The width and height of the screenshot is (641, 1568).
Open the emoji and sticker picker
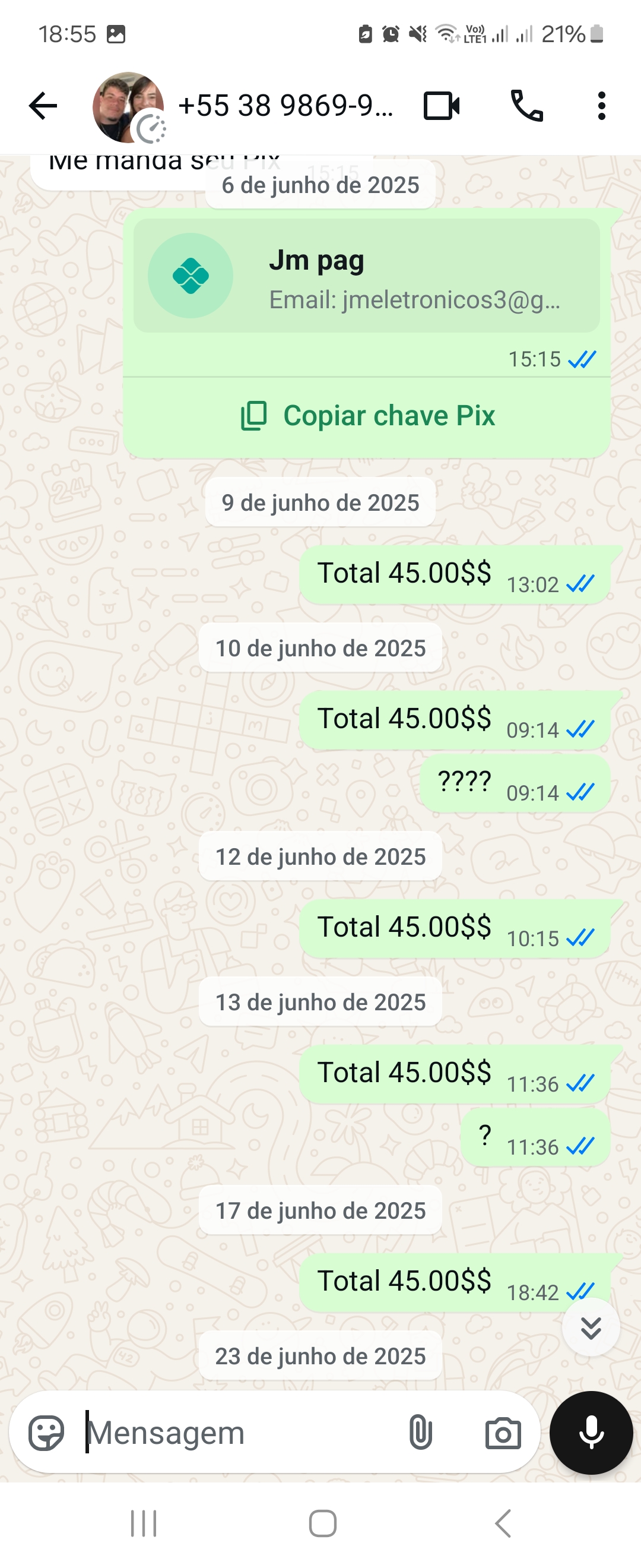click(x=46, y=1432)
